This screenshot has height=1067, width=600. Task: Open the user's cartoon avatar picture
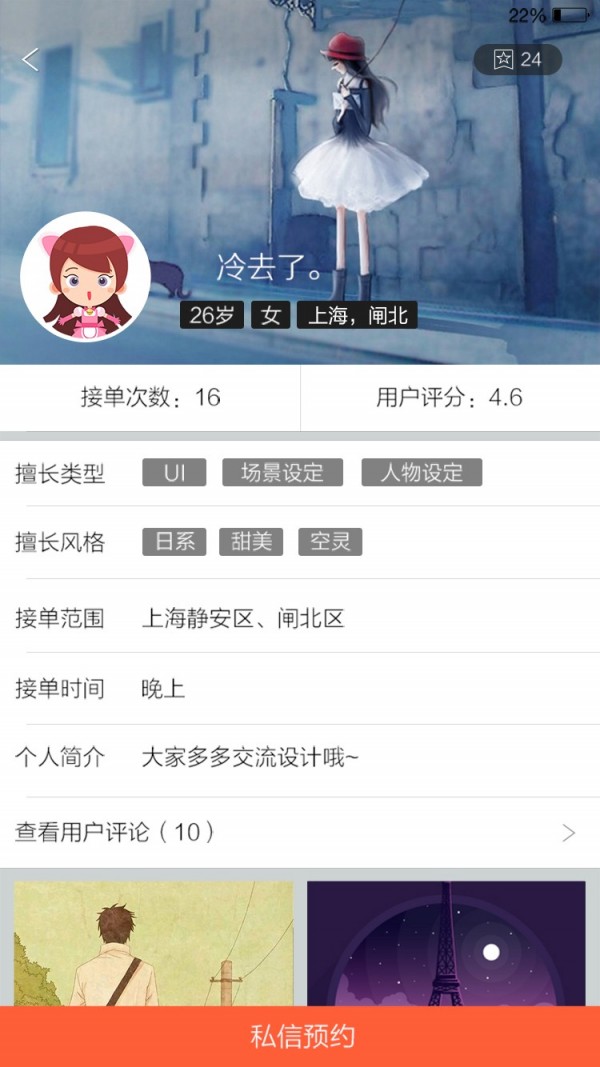(85, 277)
